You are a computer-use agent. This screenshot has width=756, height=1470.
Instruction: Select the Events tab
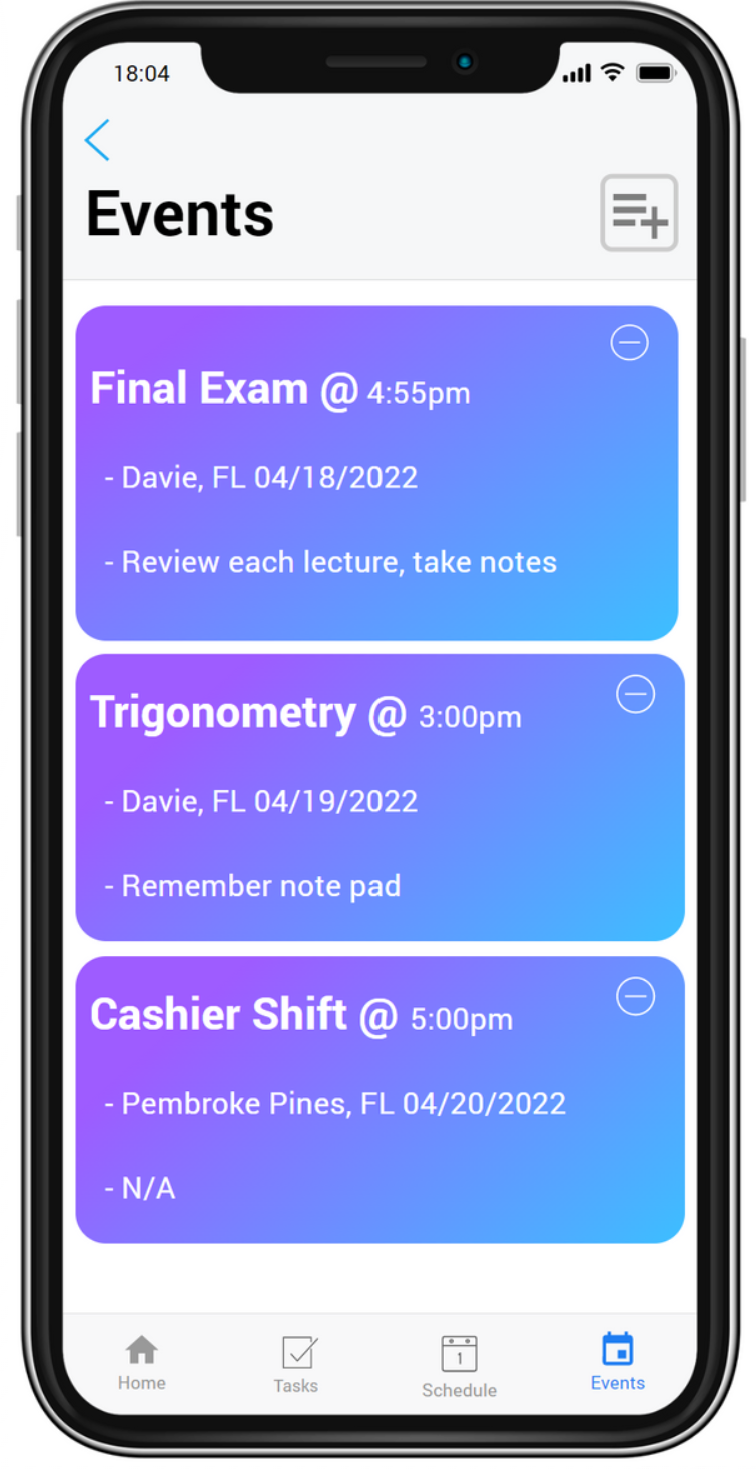pyautogui.click(x=617, y=1362)
